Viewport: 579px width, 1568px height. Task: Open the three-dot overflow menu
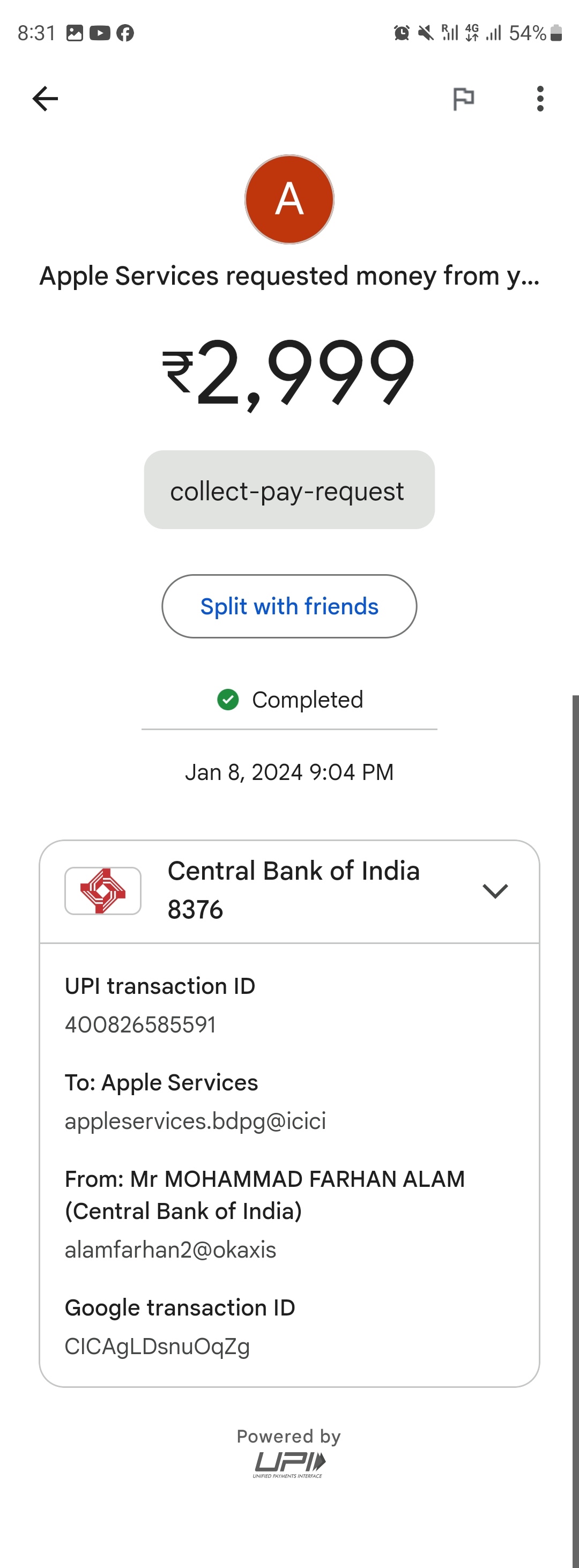click(x=539, y=99)
